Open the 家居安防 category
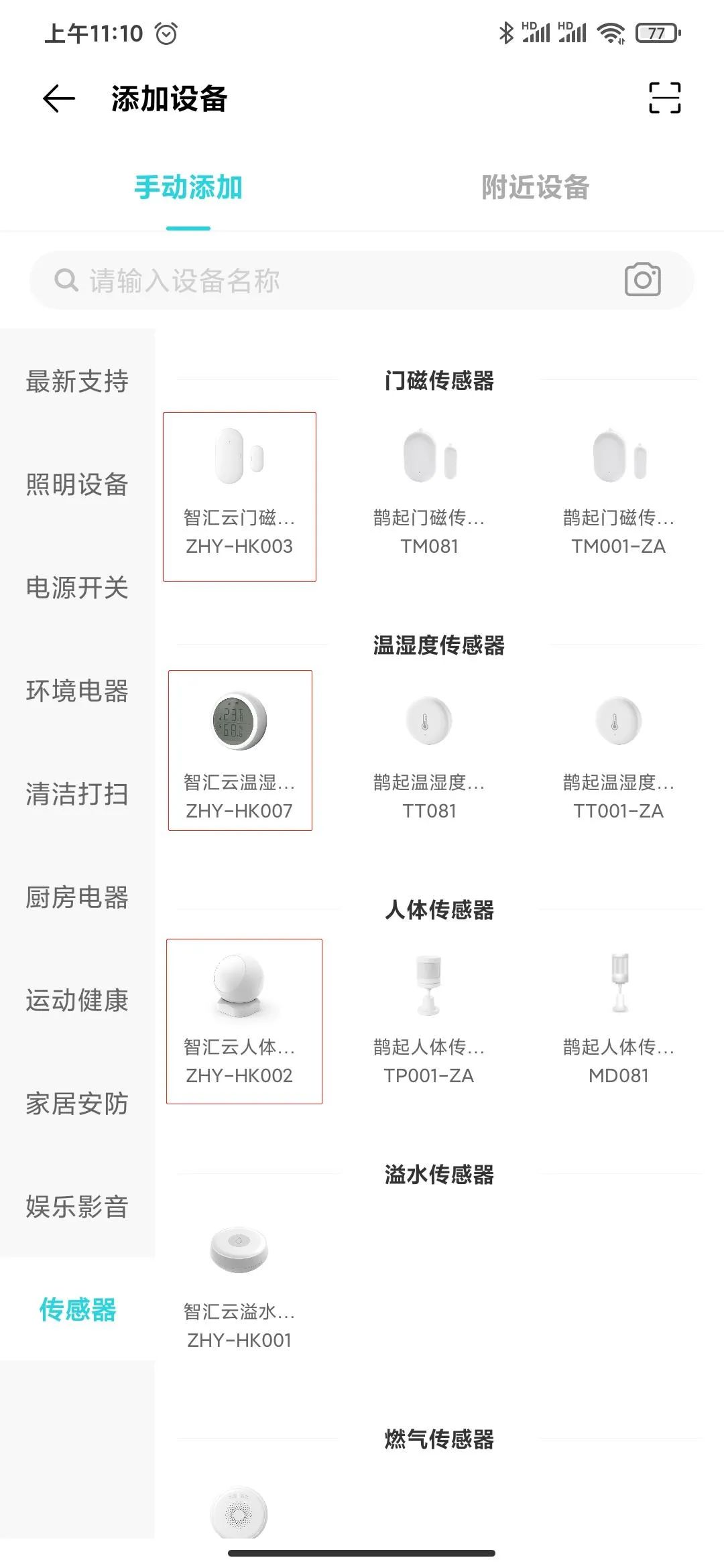 click(x=77, y=1104)
